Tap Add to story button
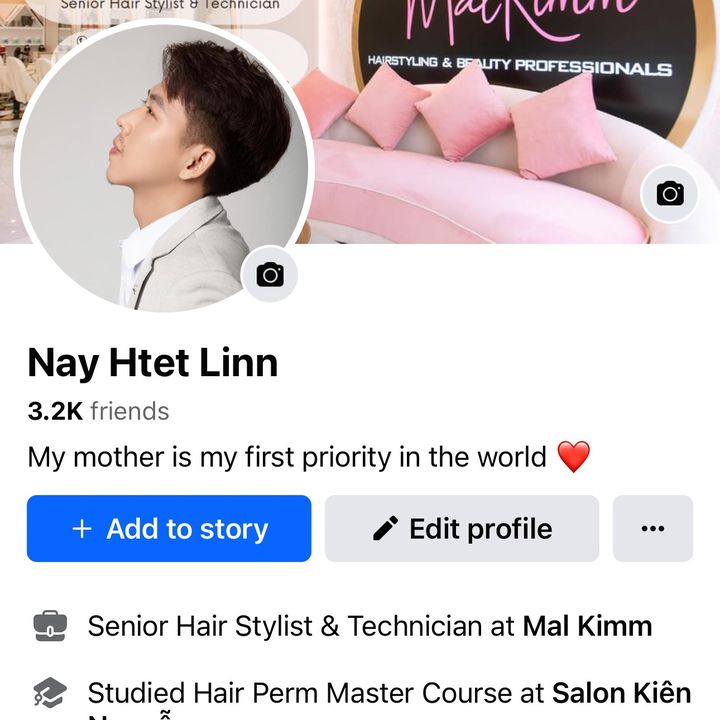 point(169,528)
